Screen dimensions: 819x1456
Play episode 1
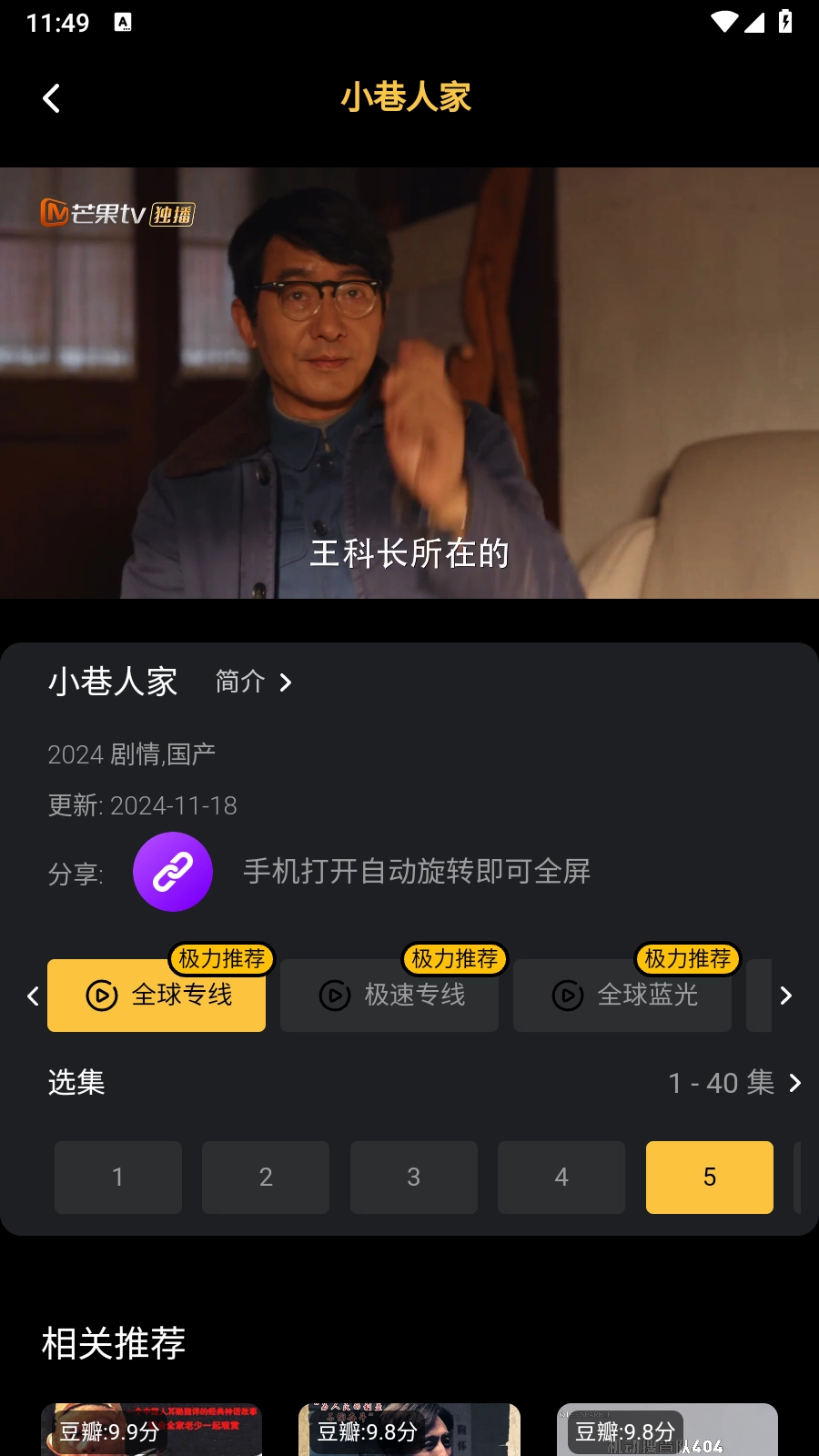tap(118, 1177)
